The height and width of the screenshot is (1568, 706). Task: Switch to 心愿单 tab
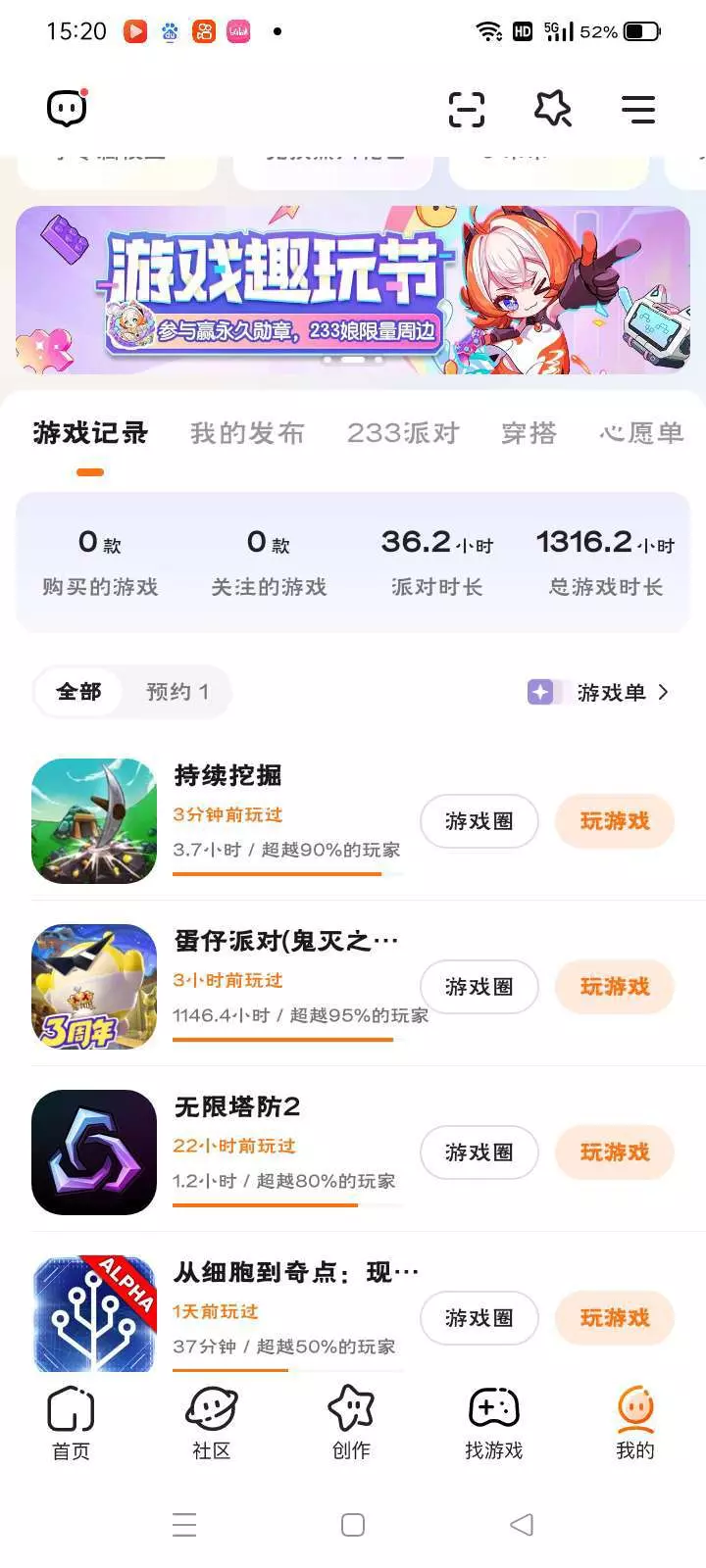click(x=642, y=433)
